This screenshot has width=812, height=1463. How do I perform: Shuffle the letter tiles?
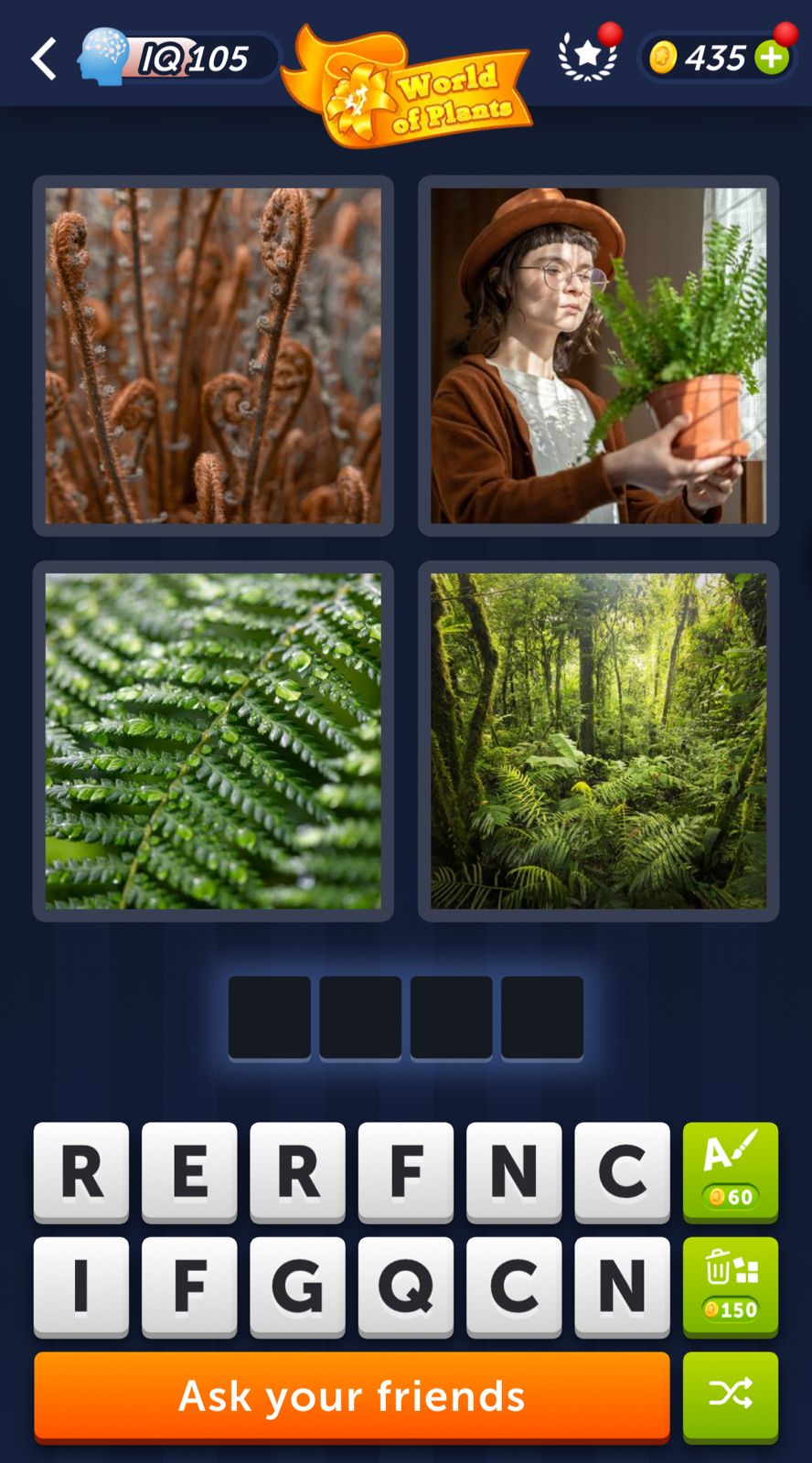(x=730, y=1394)
